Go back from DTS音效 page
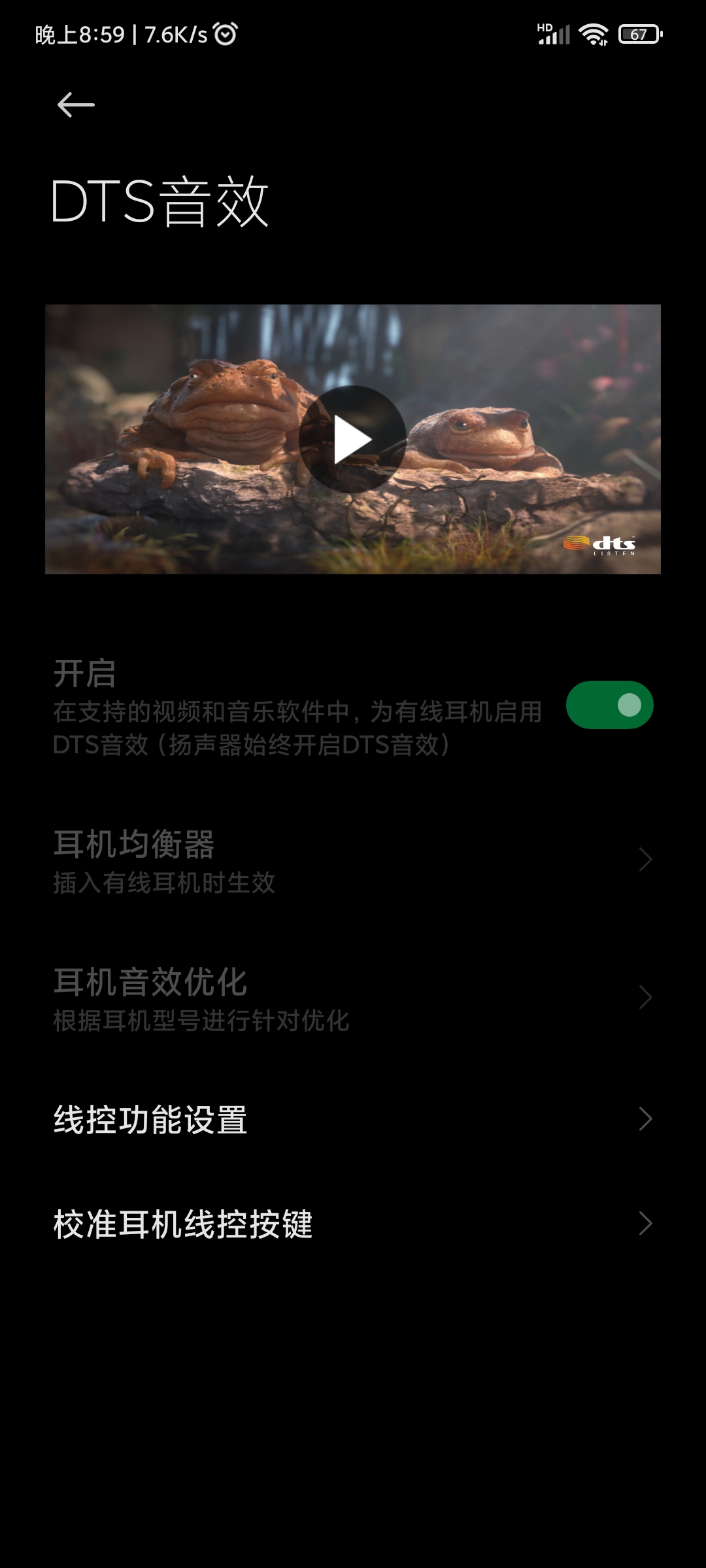The width and height of the screenshot is (706, 1568). 76,105
